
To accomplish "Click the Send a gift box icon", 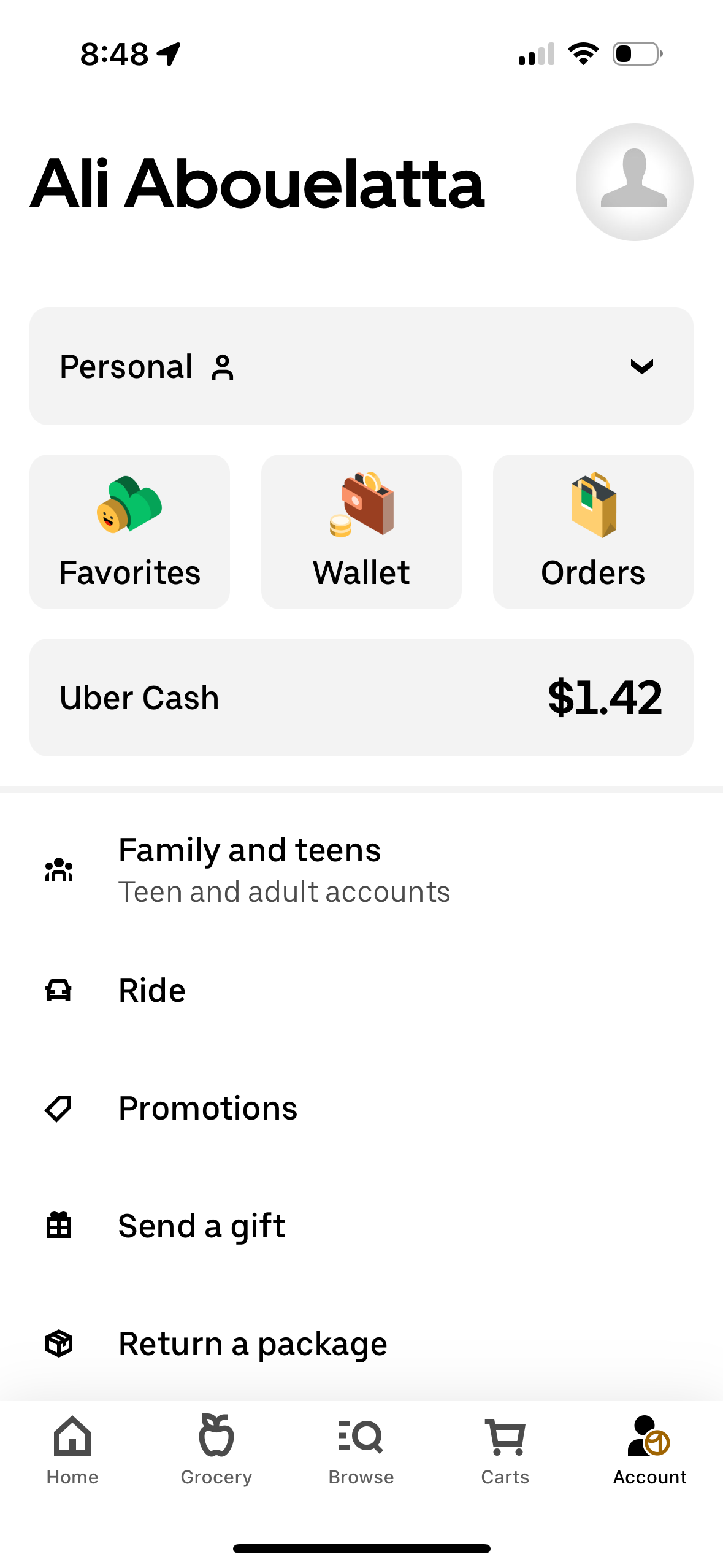I will click(58, 1226).
